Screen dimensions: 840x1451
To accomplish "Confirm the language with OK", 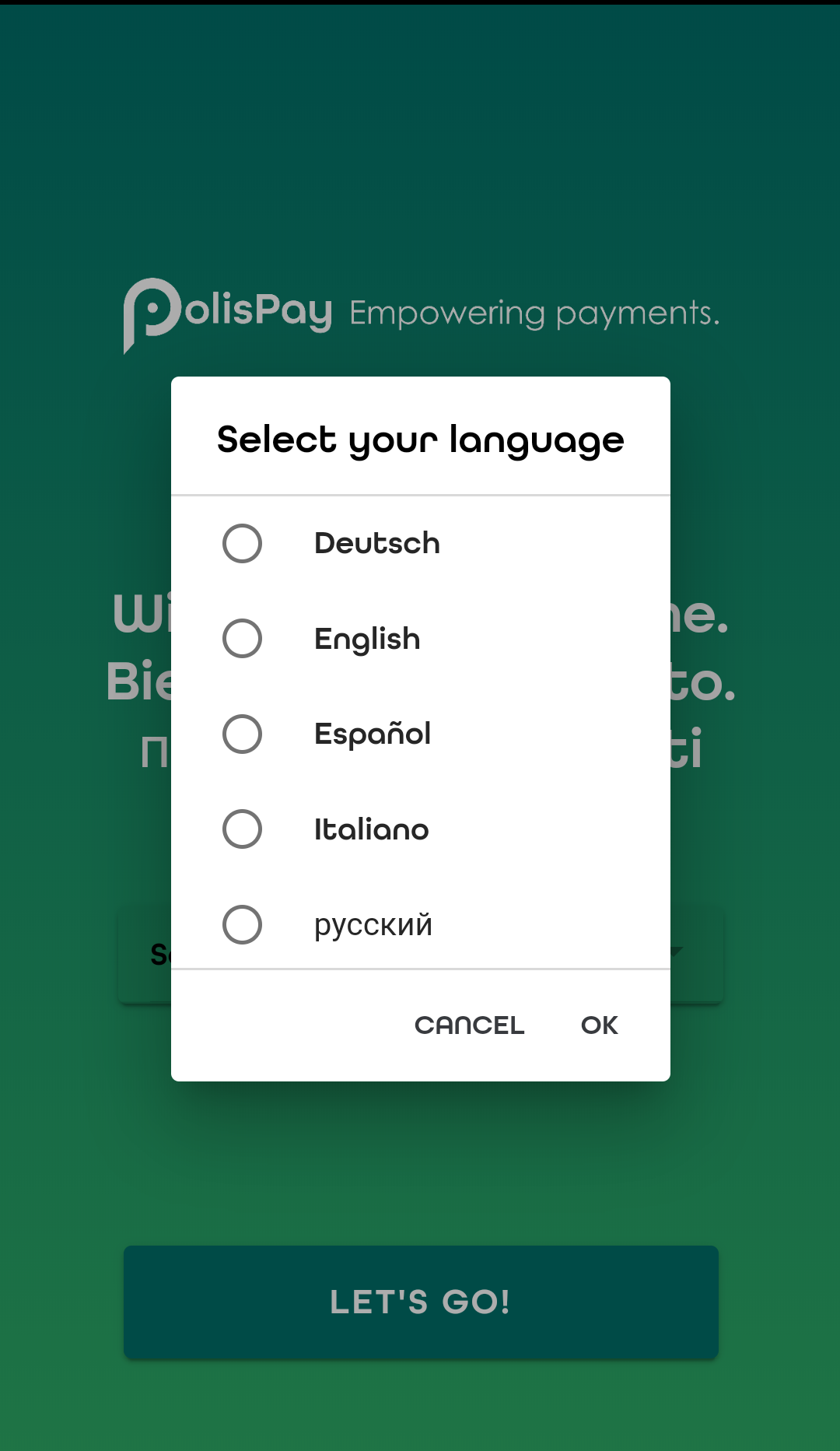I will [599, 1025].
